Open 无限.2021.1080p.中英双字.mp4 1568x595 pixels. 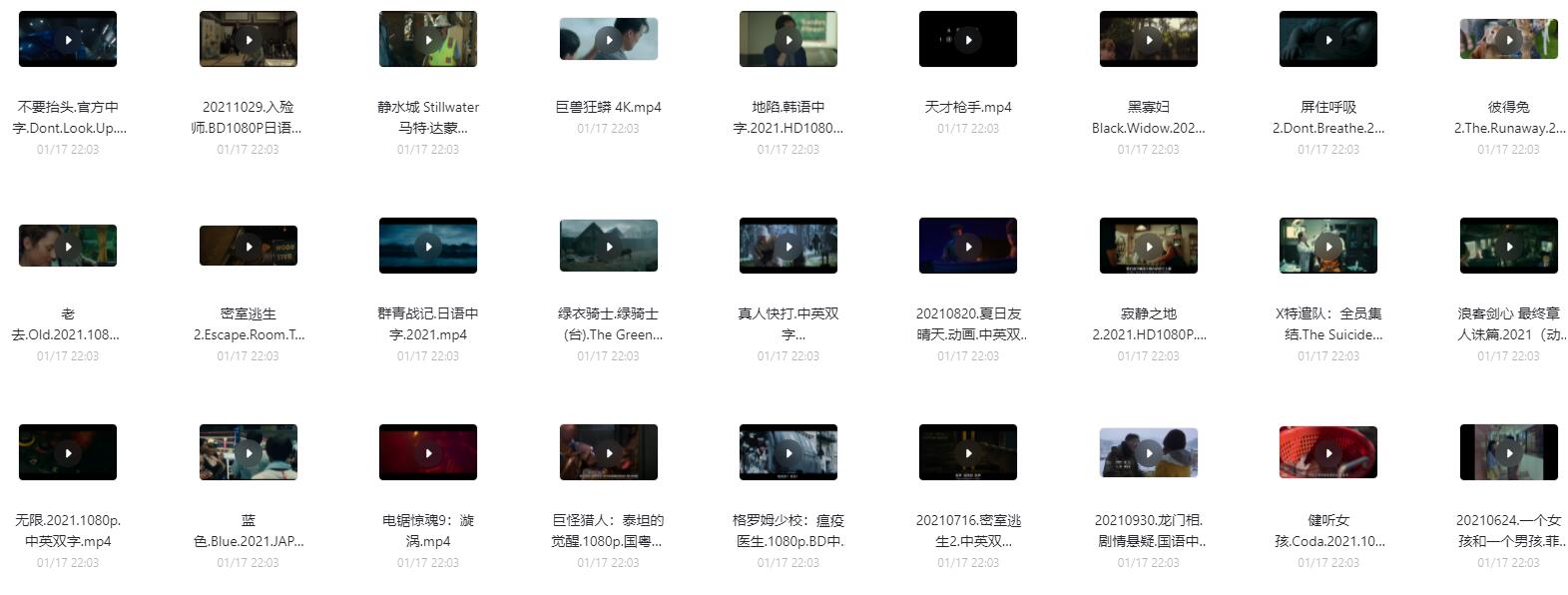68,453
